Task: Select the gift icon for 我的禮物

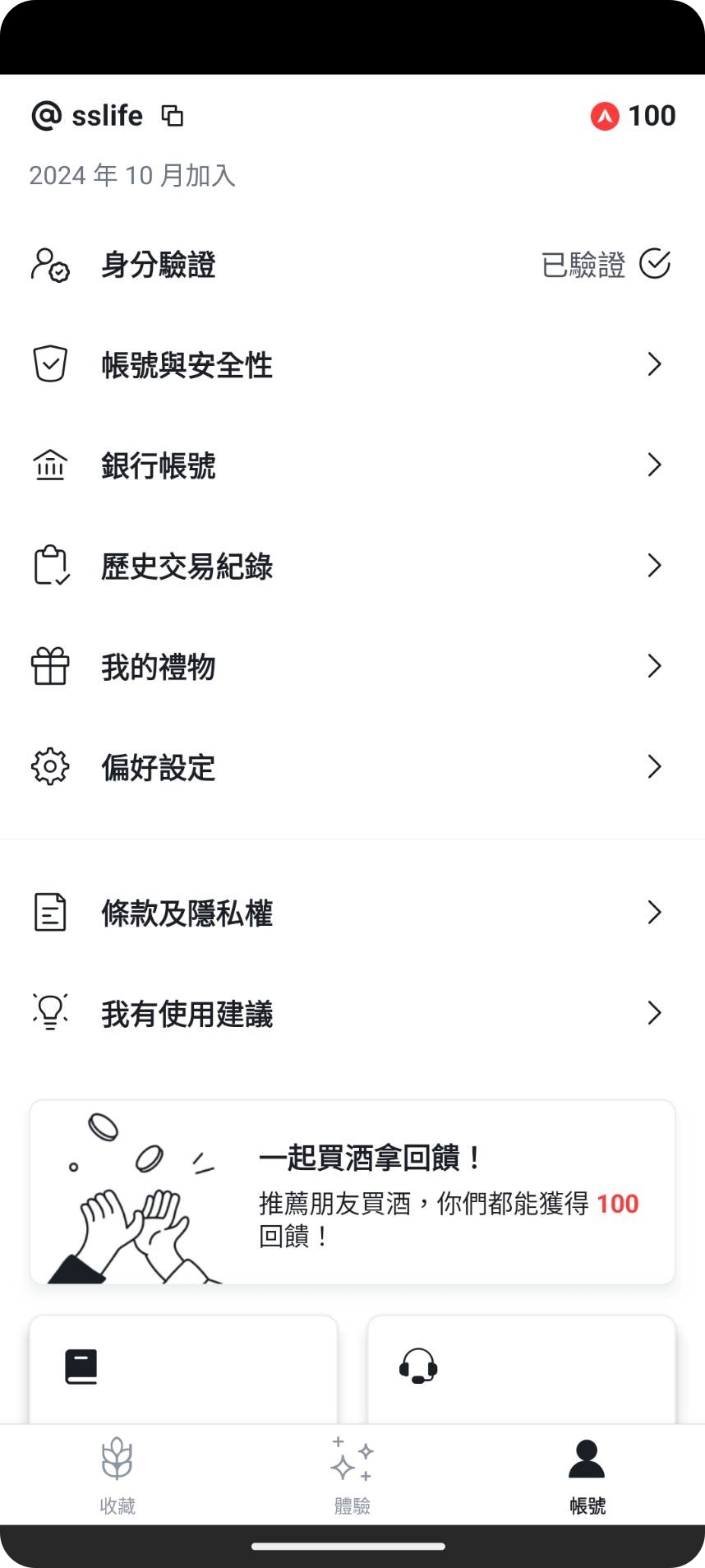Action: tap(48, 666)
